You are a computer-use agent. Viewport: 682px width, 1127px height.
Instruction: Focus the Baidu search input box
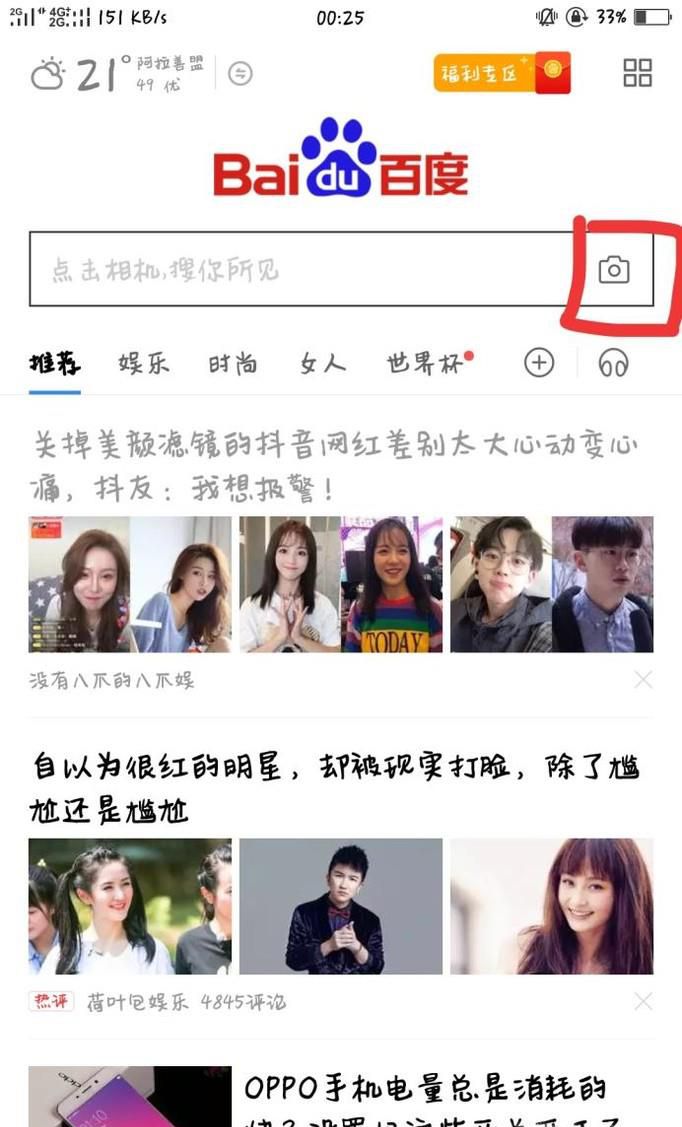300,269
